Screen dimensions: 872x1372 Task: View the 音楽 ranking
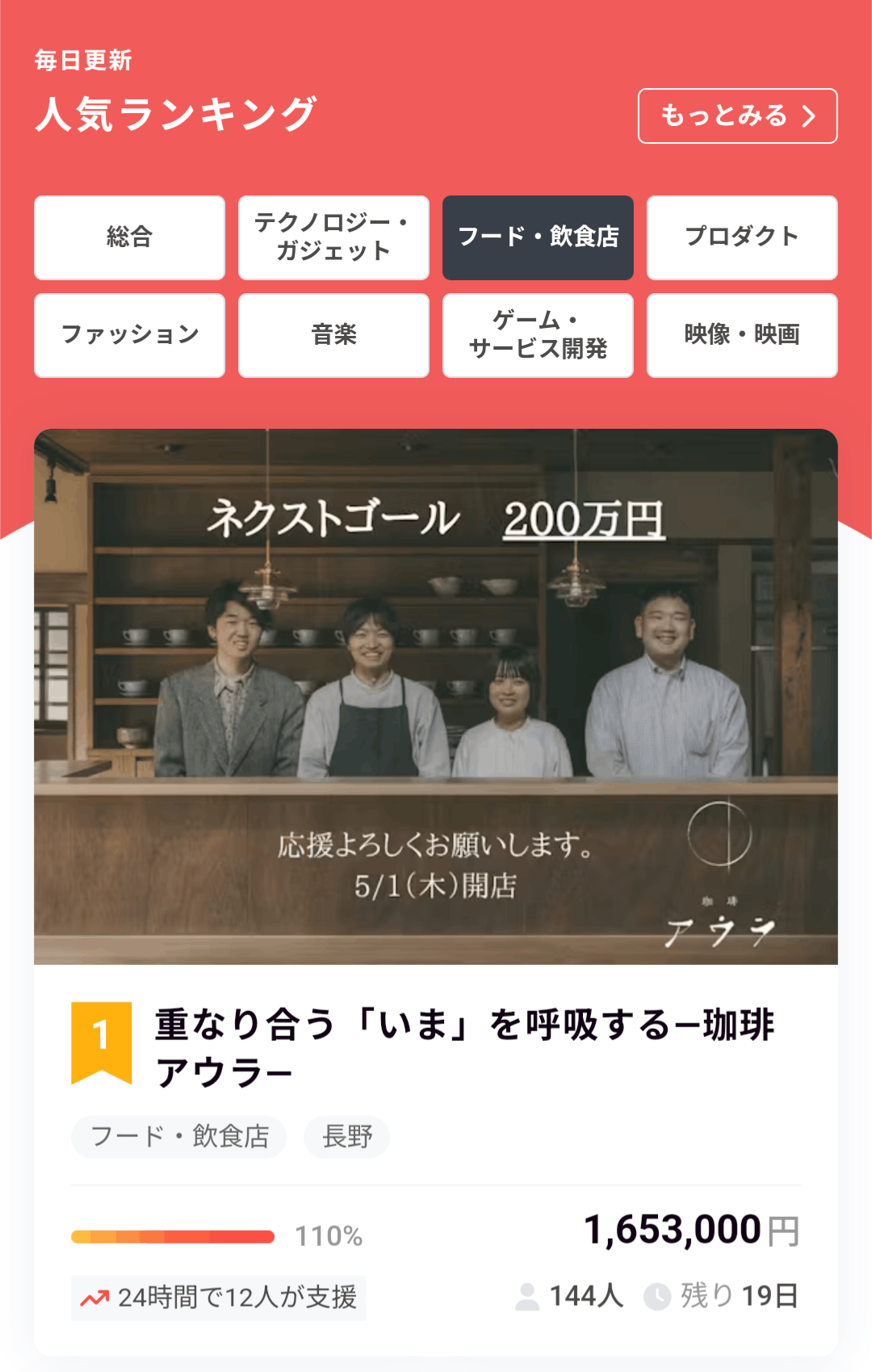point(333,335)
